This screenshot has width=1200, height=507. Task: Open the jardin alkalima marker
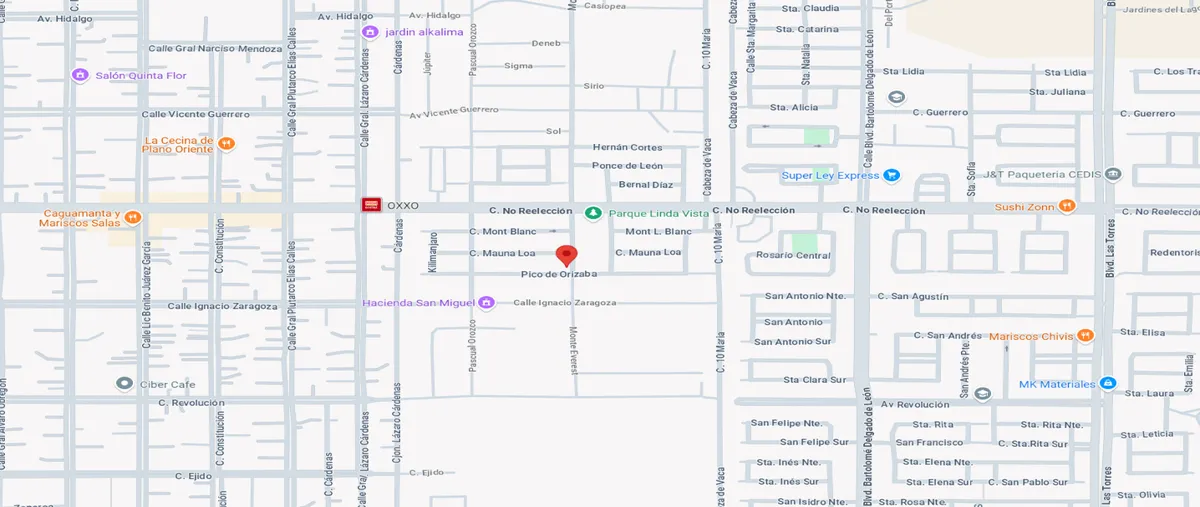(370, 32)
